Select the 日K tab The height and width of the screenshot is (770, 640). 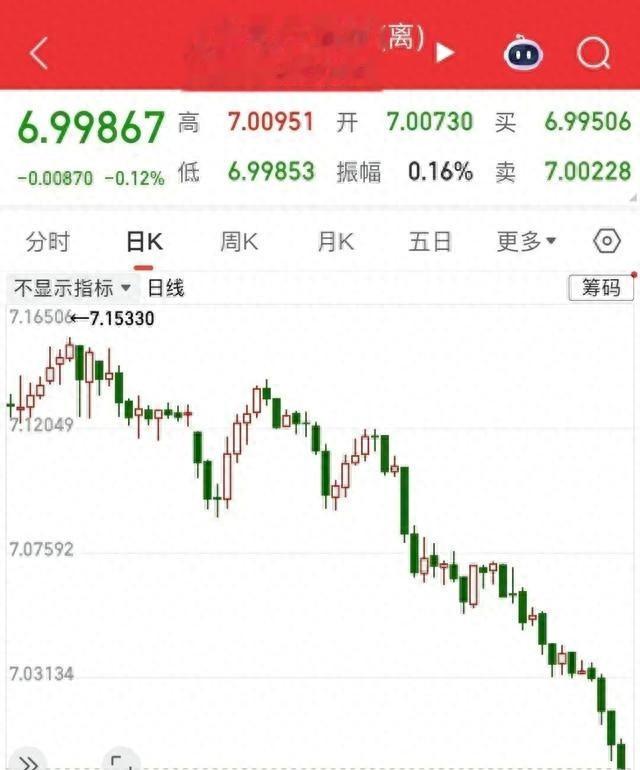tap(144, 241)
